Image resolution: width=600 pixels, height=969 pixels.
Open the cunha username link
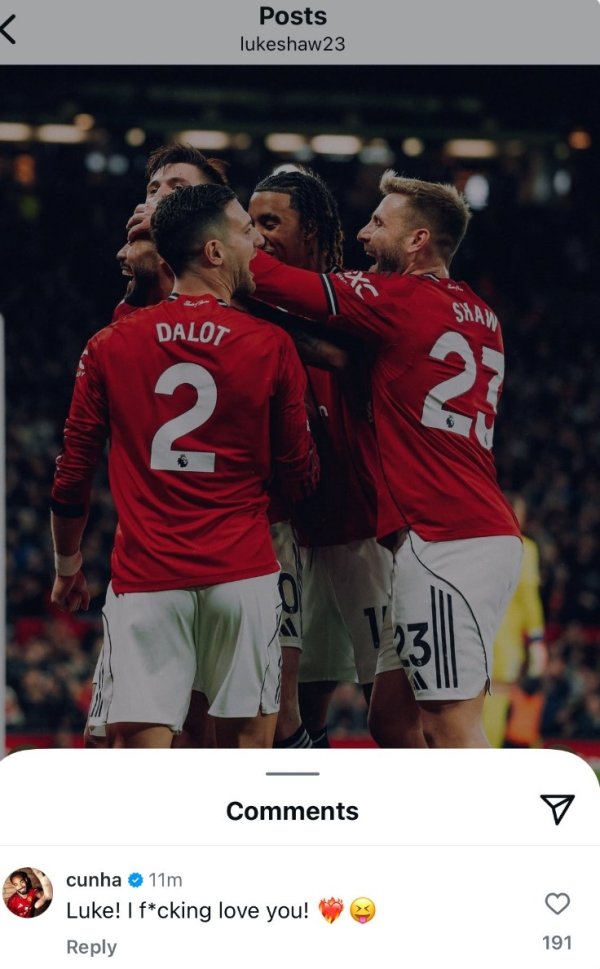point(93,880)
